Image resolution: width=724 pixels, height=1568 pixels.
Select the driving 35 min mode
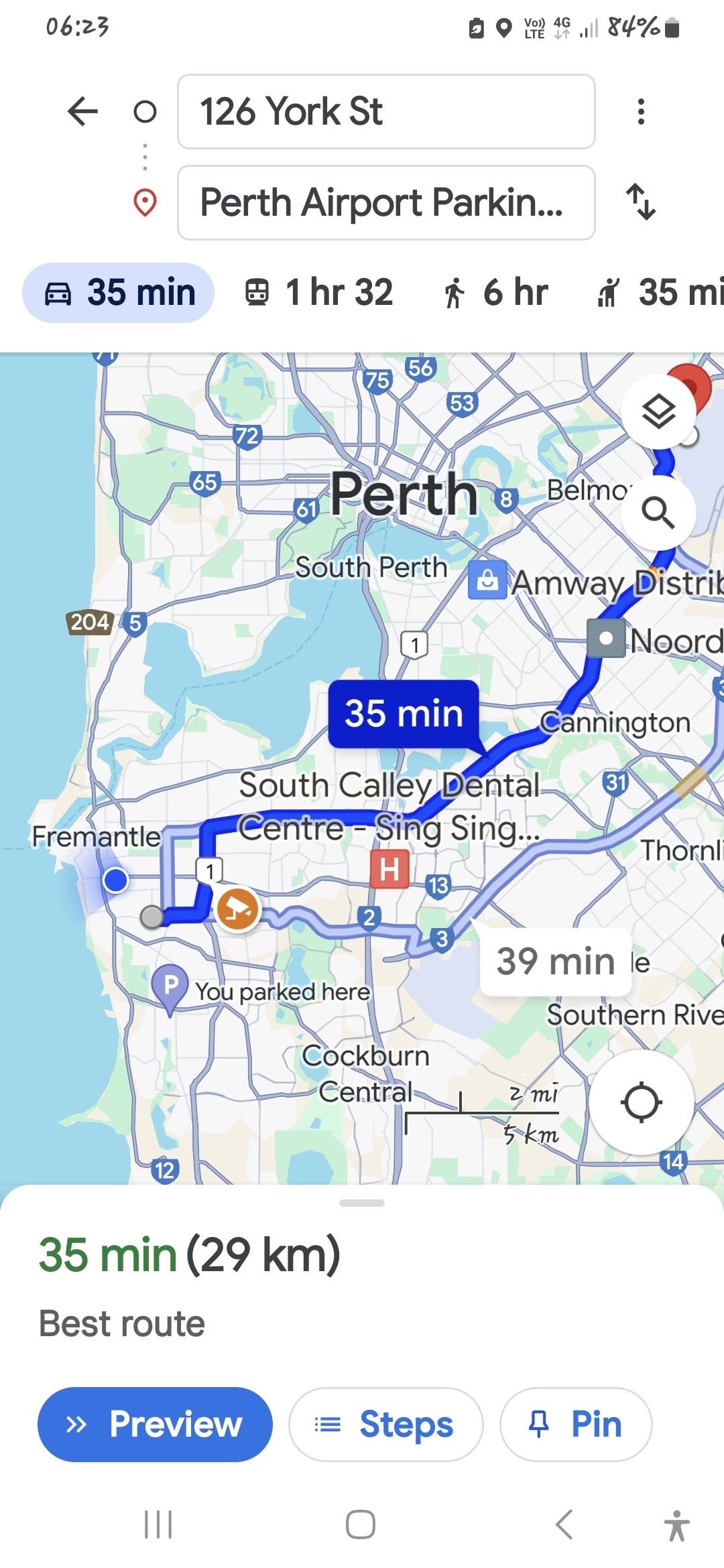coord(119,293)
